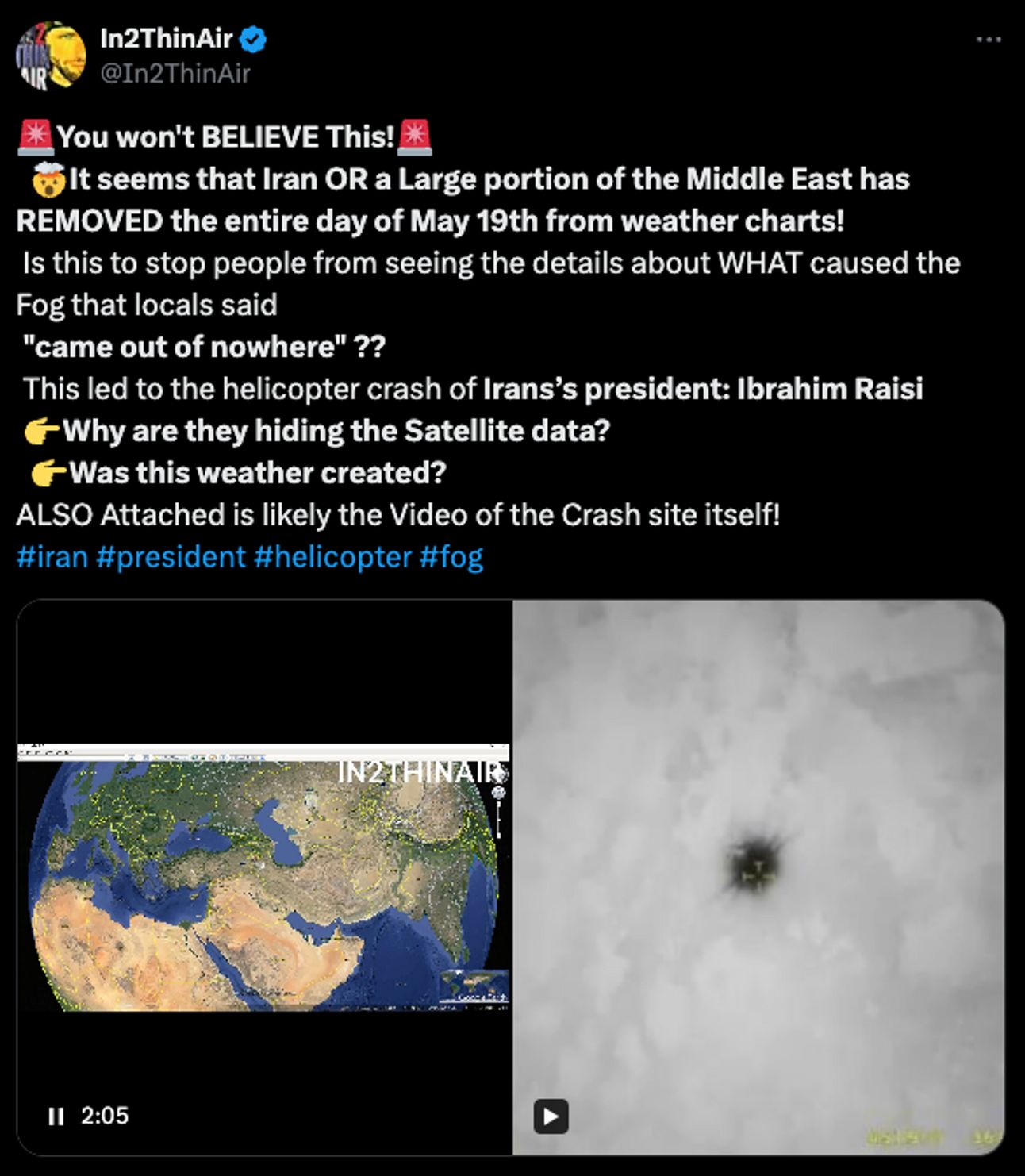Screen dimensions: 1025x1176
Task: Open the #fog hashtag
Action: (451, 557)
